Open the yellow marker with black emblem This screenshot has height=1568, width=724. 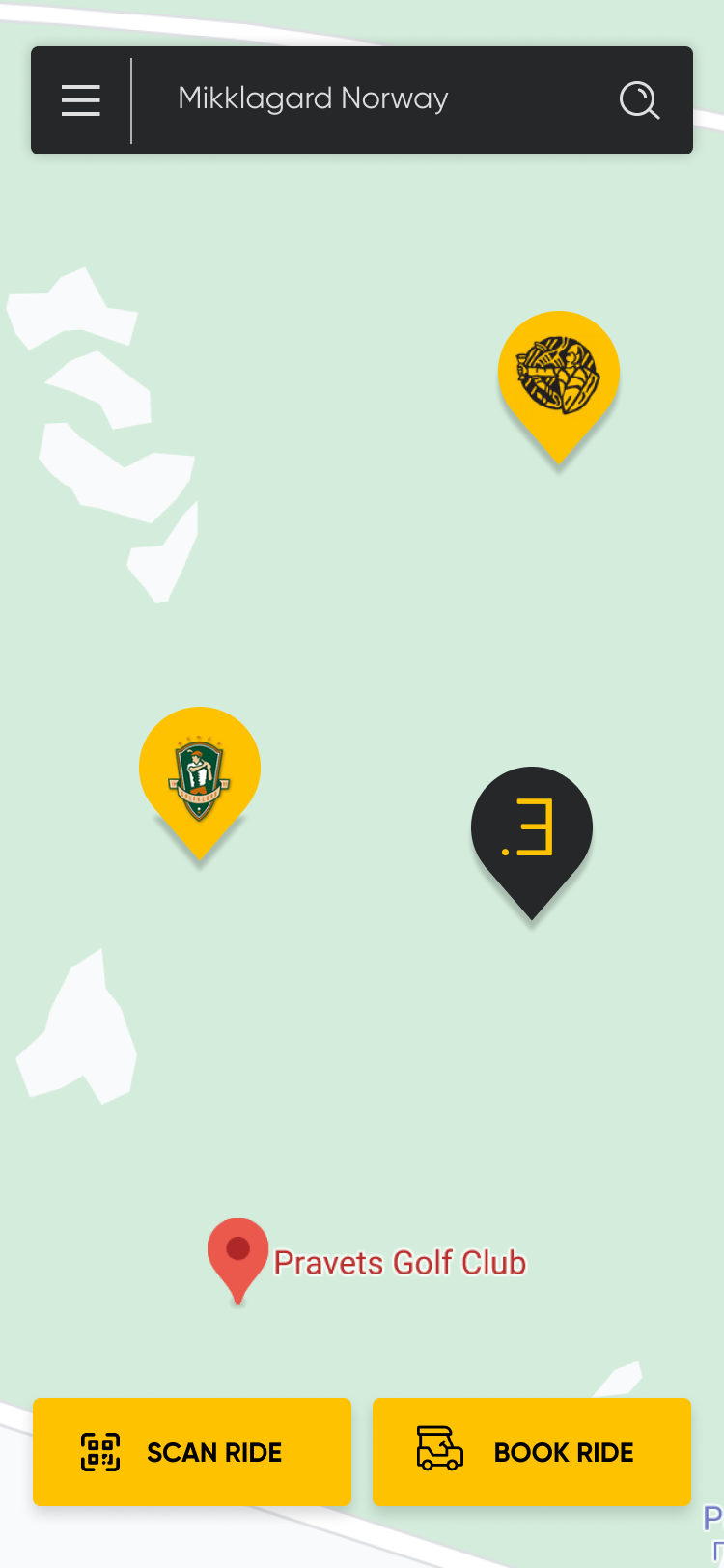(x=558, y=377)
